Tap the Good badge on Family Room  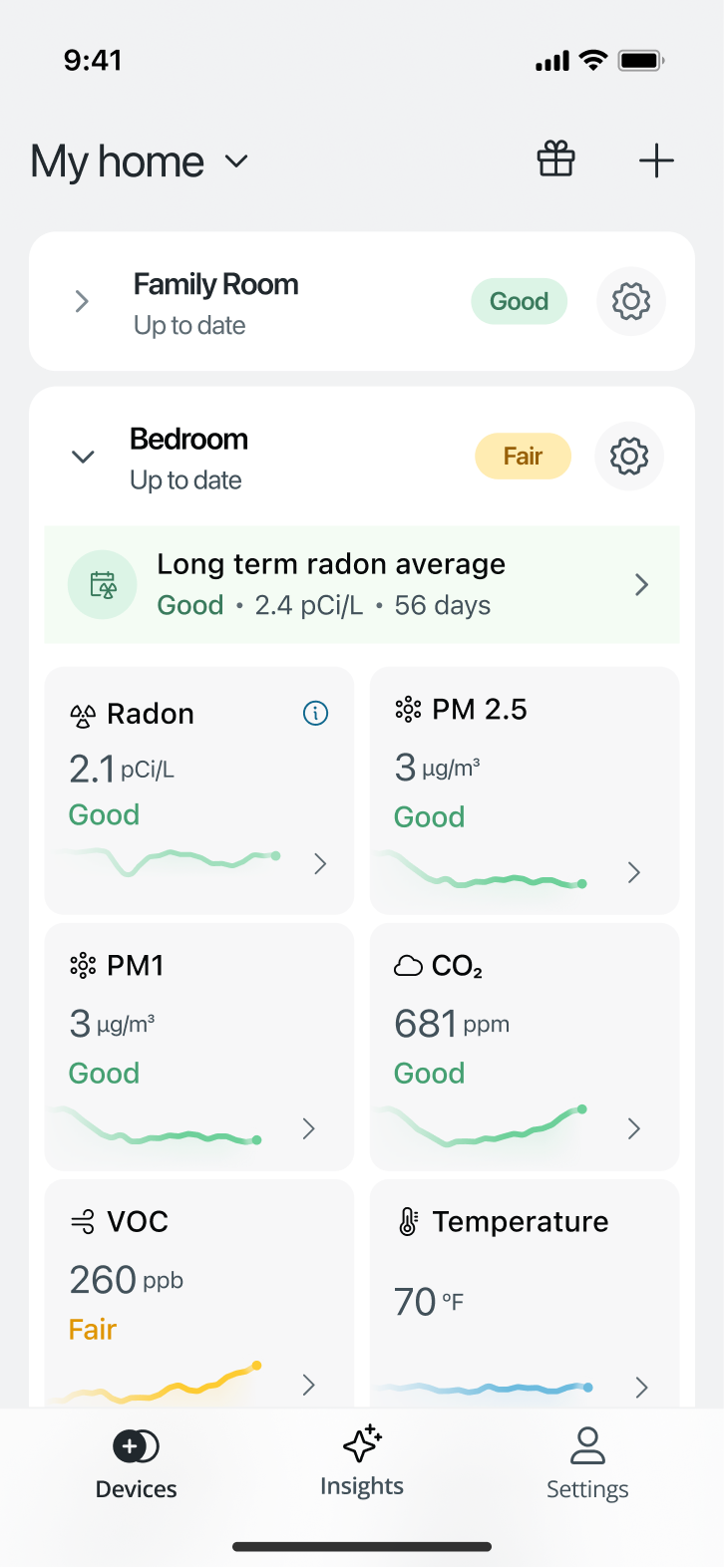pyautogui.click(x=519, y=301)
